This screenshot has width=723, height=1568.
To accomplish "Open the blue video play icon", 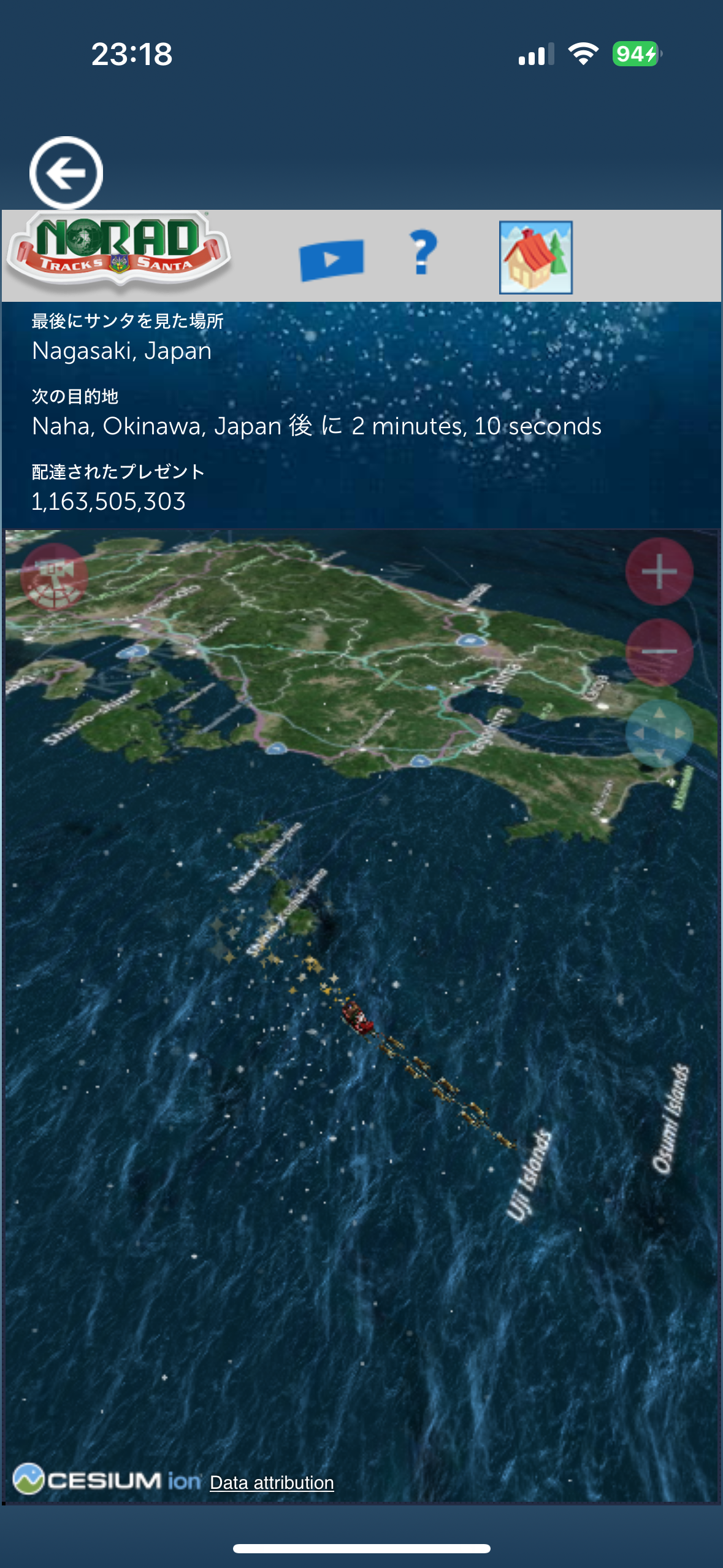I will pyautogui.click(x=332, y=259).
